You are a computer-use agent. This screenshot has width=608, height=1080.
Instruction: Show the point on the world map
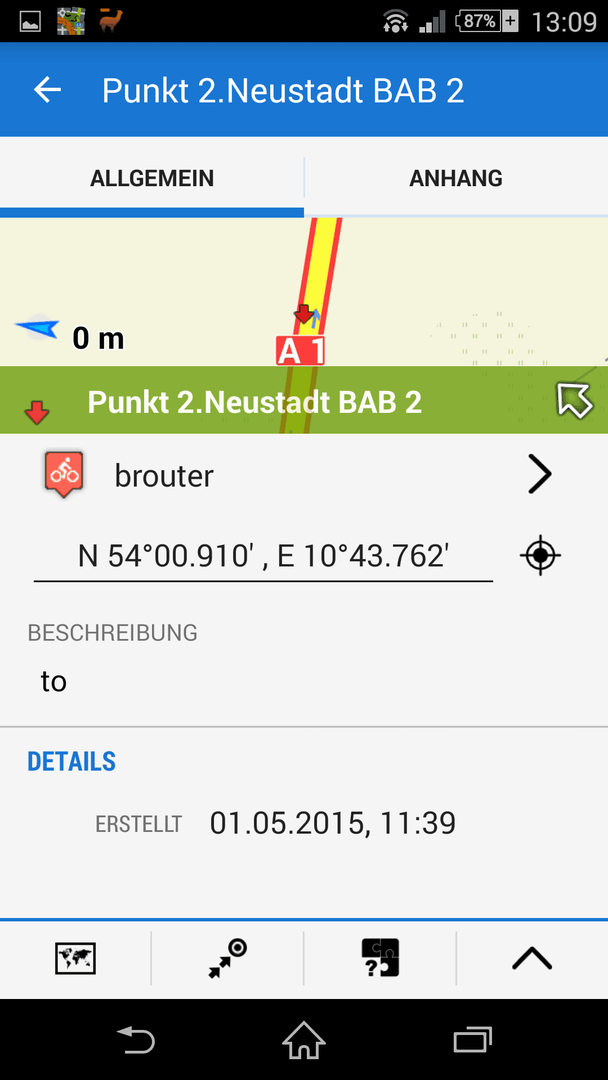75,959
